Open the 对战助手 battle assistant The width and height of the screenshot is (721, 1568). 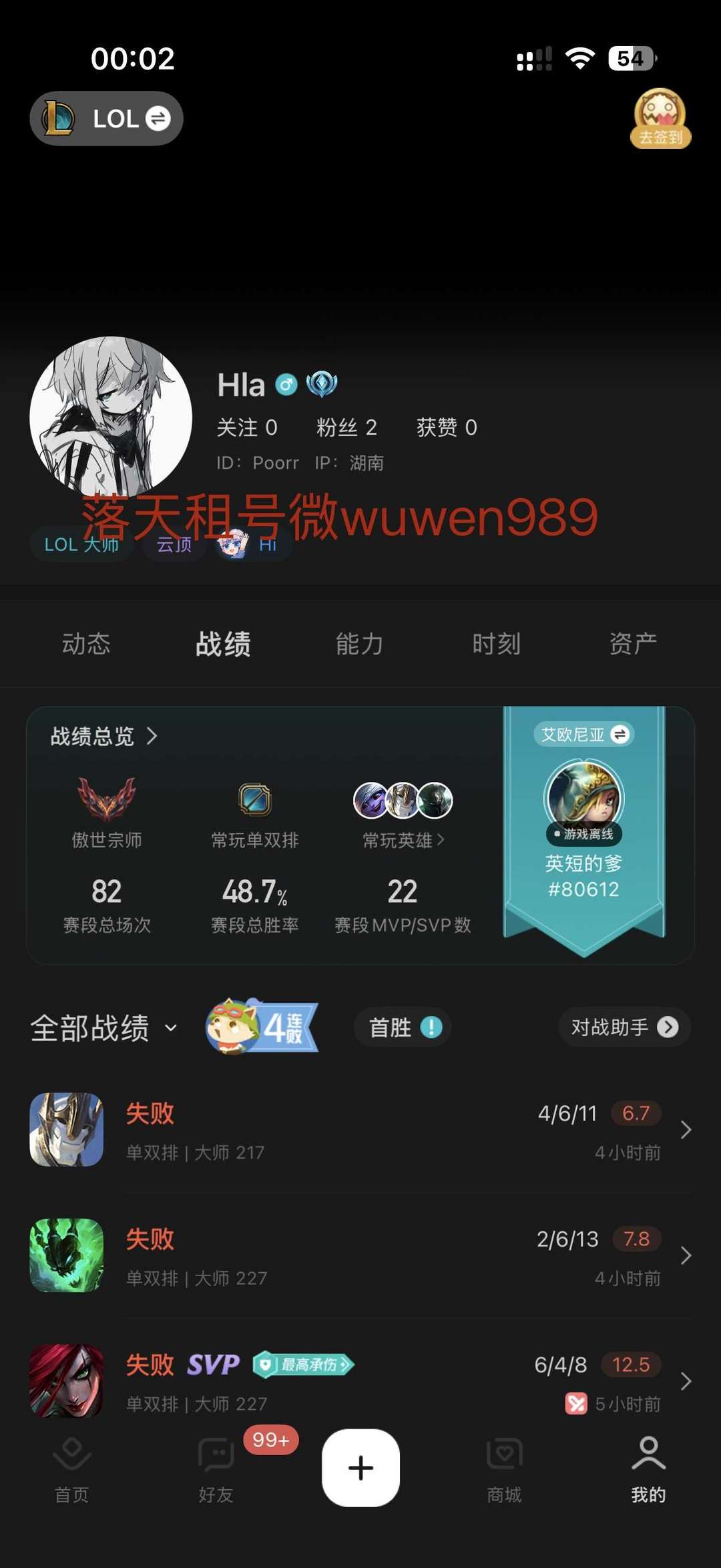click(624, 1027)
